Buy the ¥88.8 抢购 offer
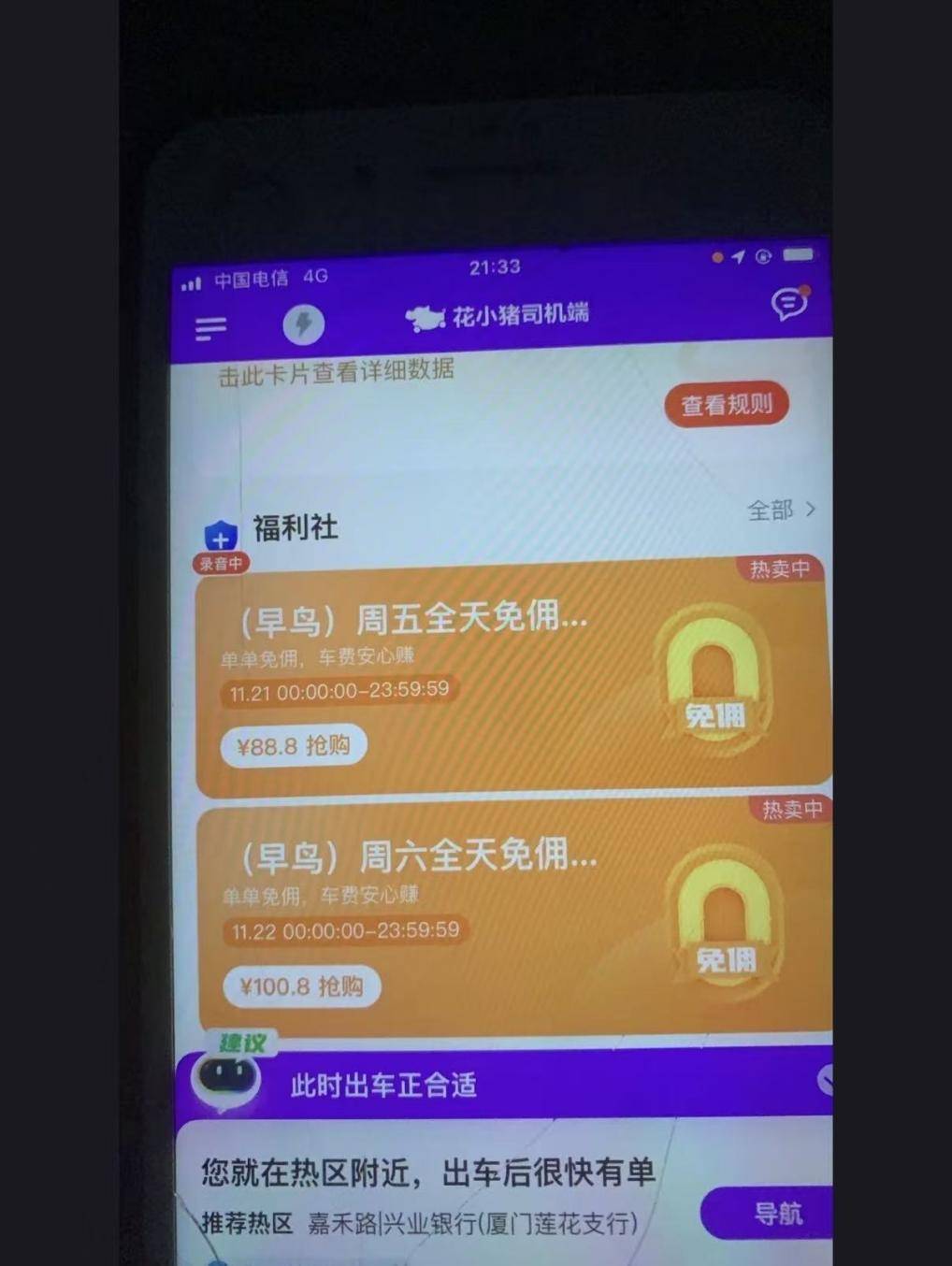 click(294, 746)
